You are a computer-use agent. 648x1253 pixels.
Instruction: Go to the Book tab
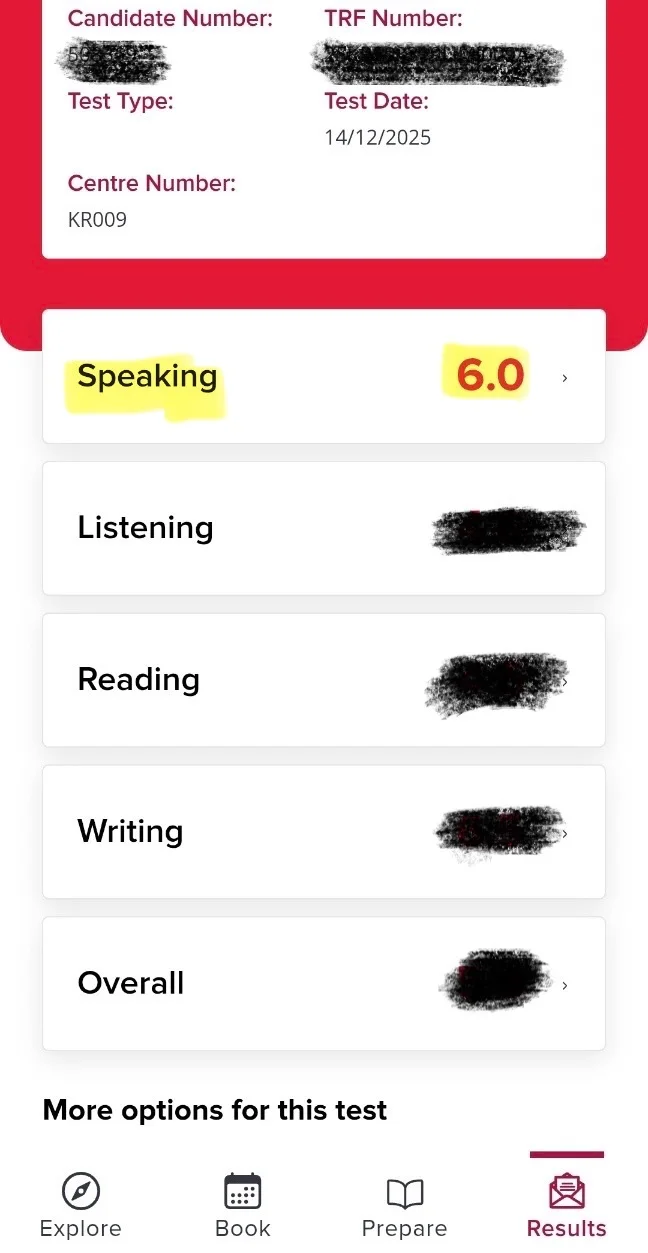click(243, 1206)
